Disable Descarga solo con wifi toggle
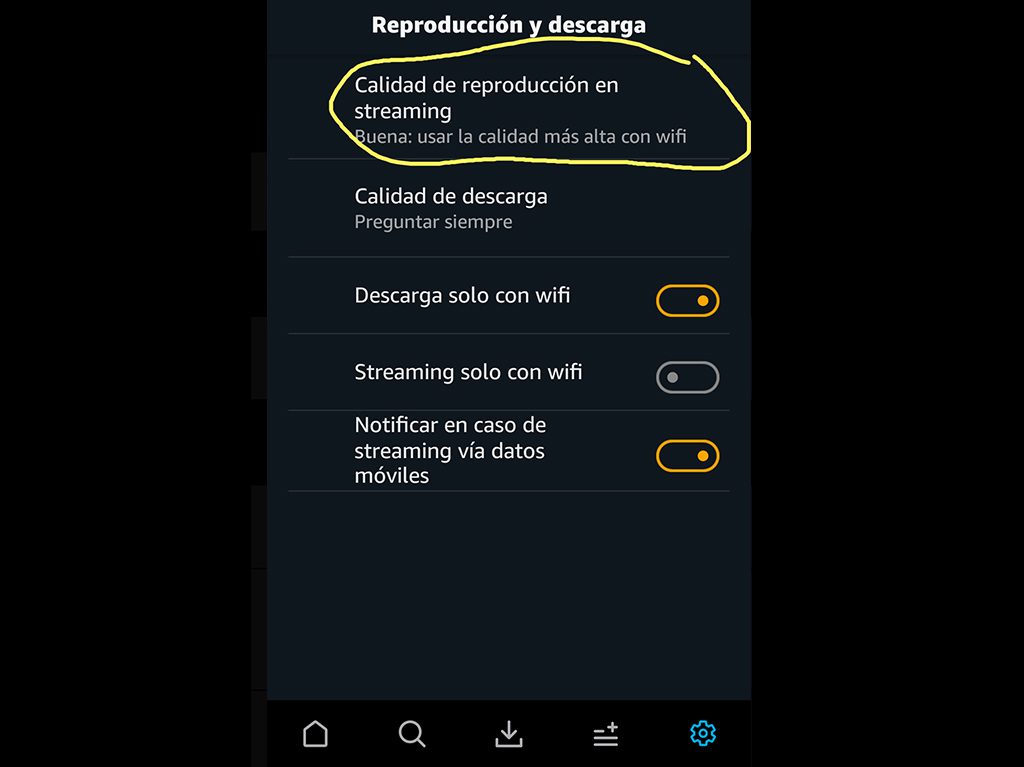The width and height of the screenshot is (1024, 767). click(687, 300)
